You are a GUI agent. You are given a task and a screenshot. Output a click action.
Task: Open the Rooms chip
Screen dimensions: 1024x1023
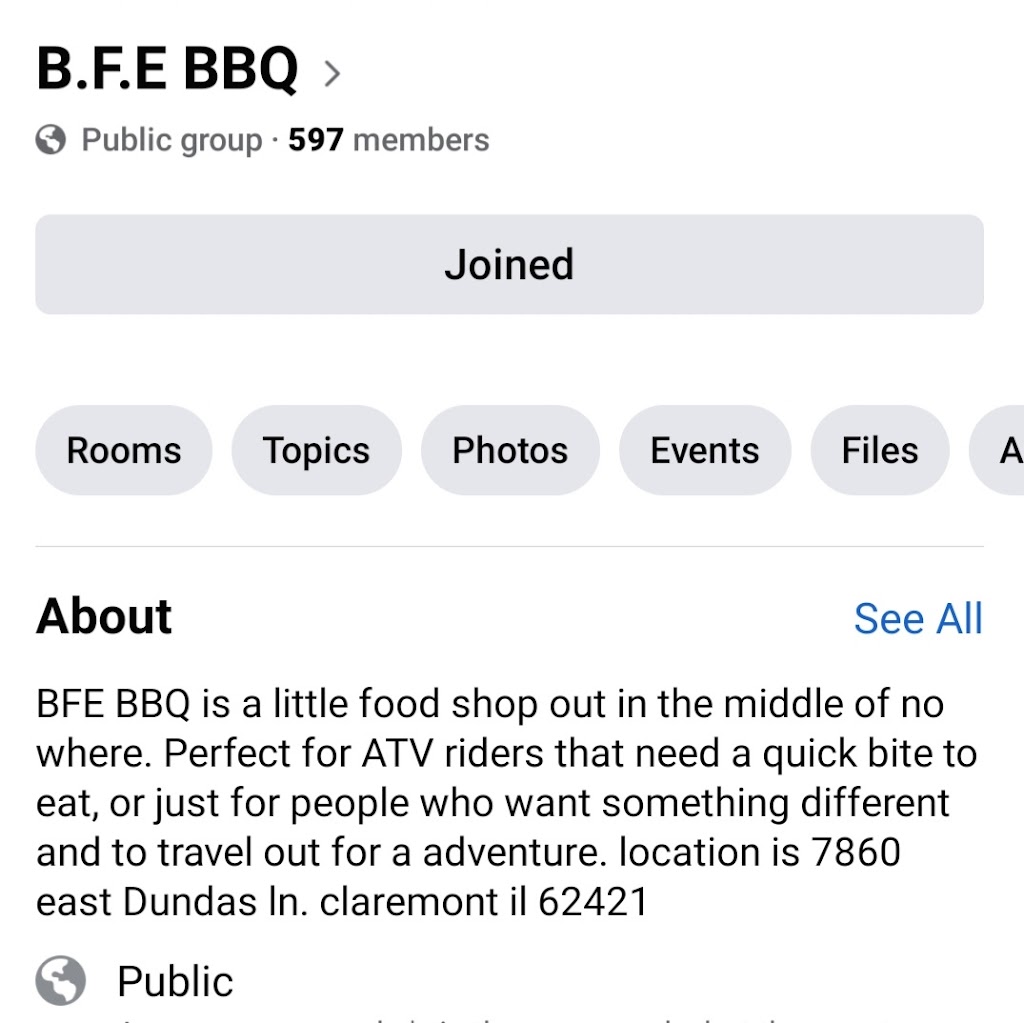pos(124,451)
